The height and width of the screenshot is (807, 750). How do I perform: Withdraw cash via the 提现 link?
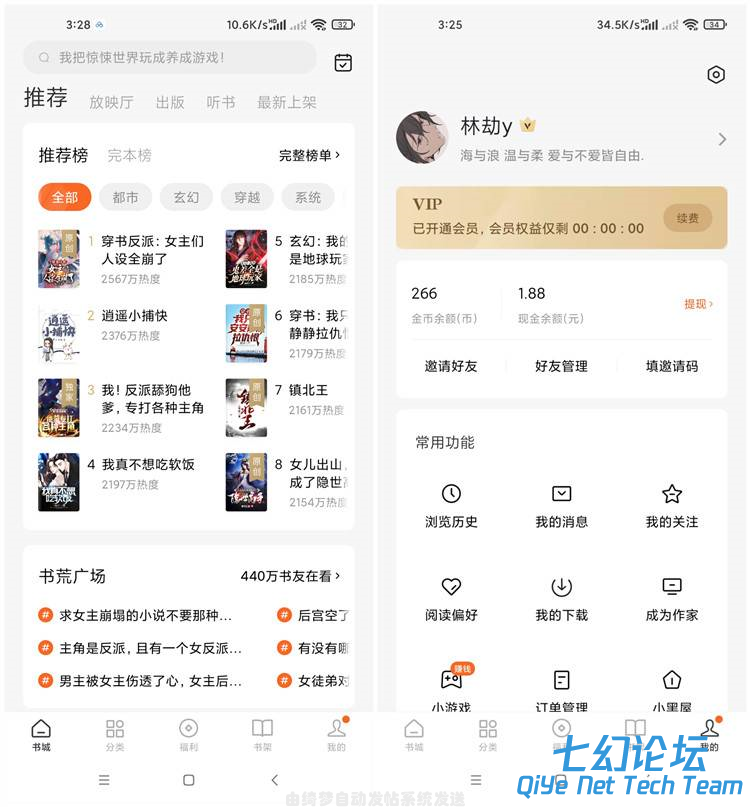coord(698,303)
